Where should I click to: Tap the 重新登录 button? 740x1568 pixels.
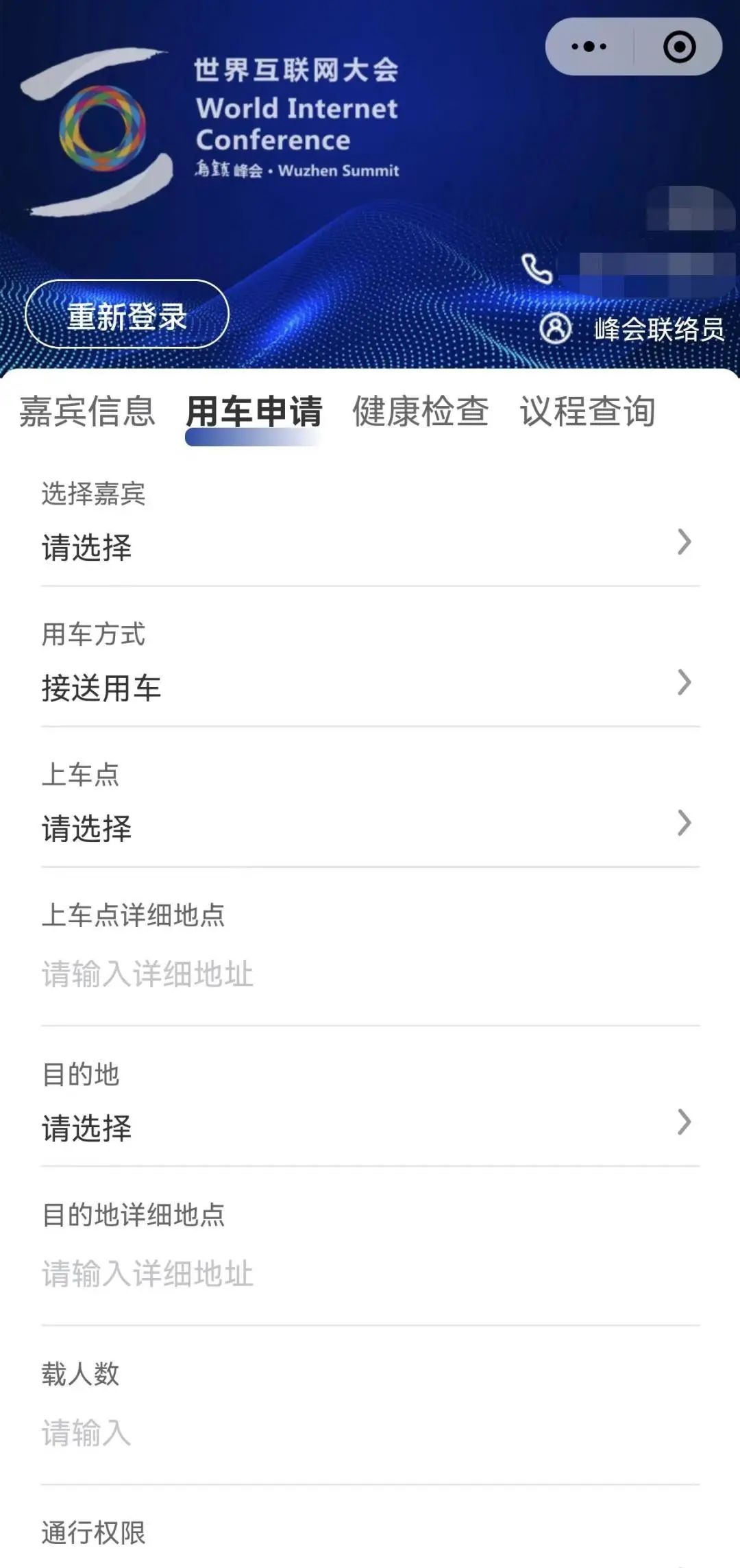pyautogui.click(x=127, y=315)
